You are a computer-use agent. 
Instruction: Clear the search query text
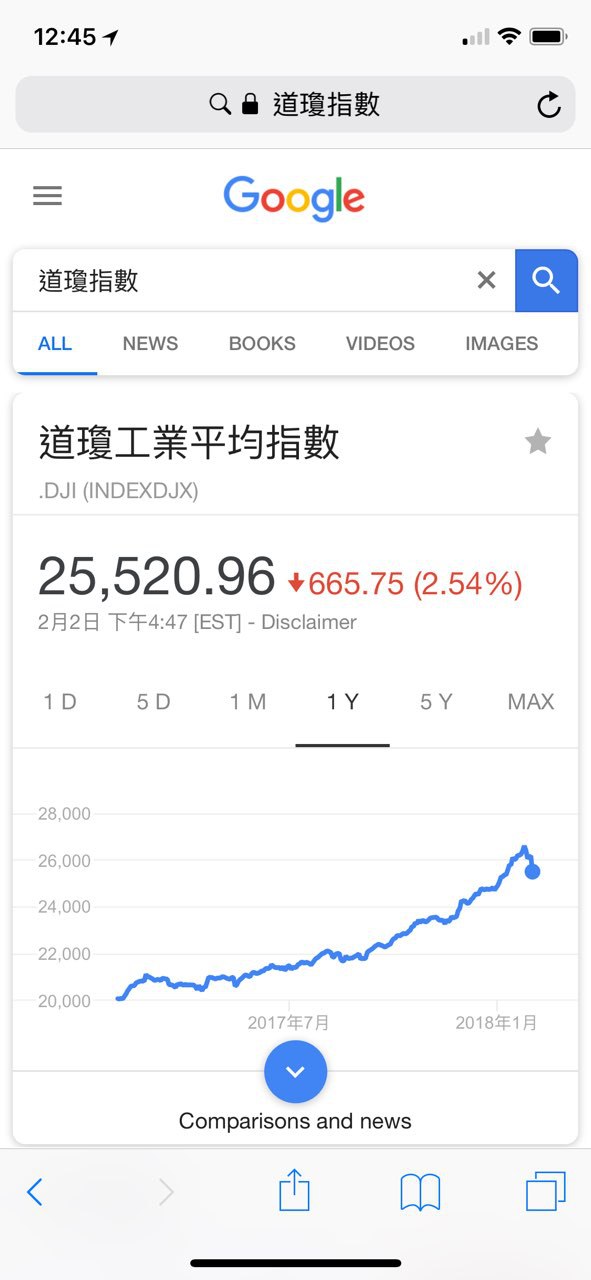click(x=486, y=281)
